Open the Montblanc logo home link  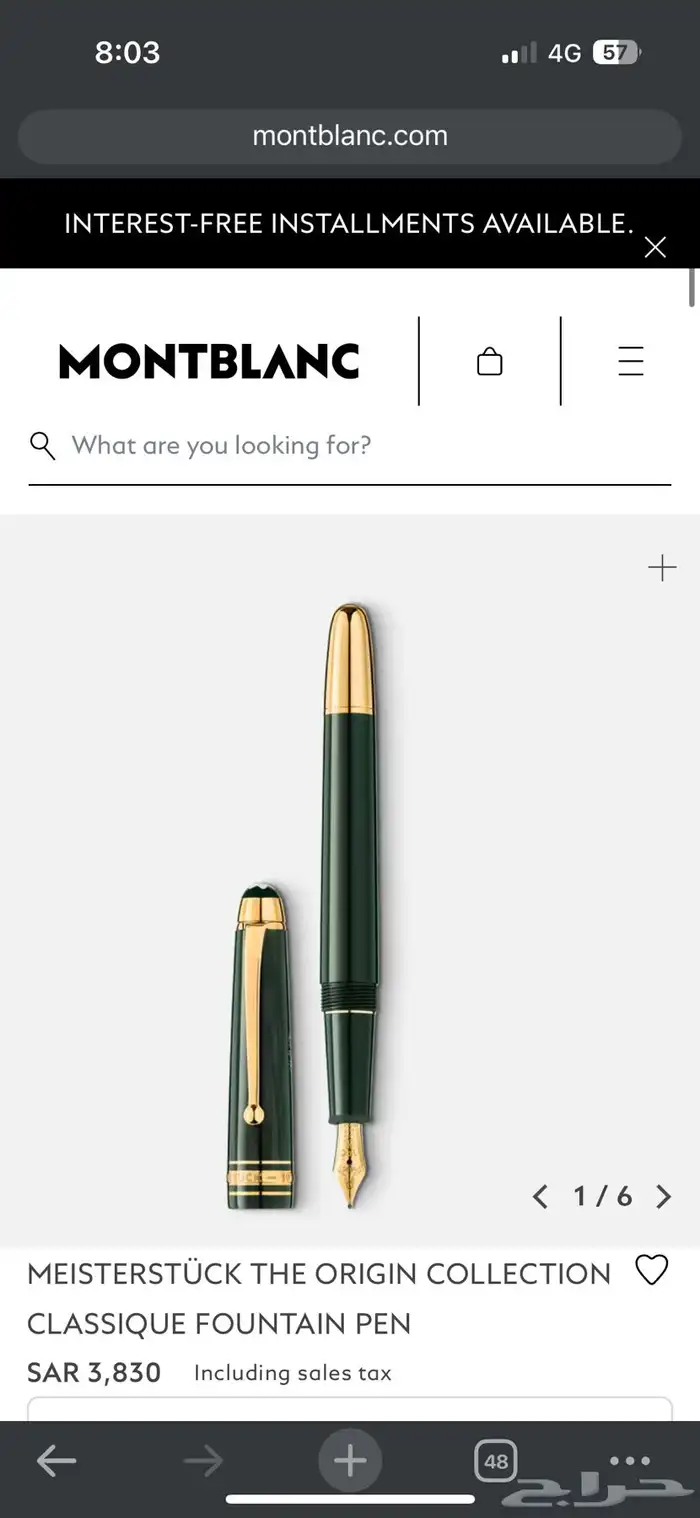[x=209, y=361]
